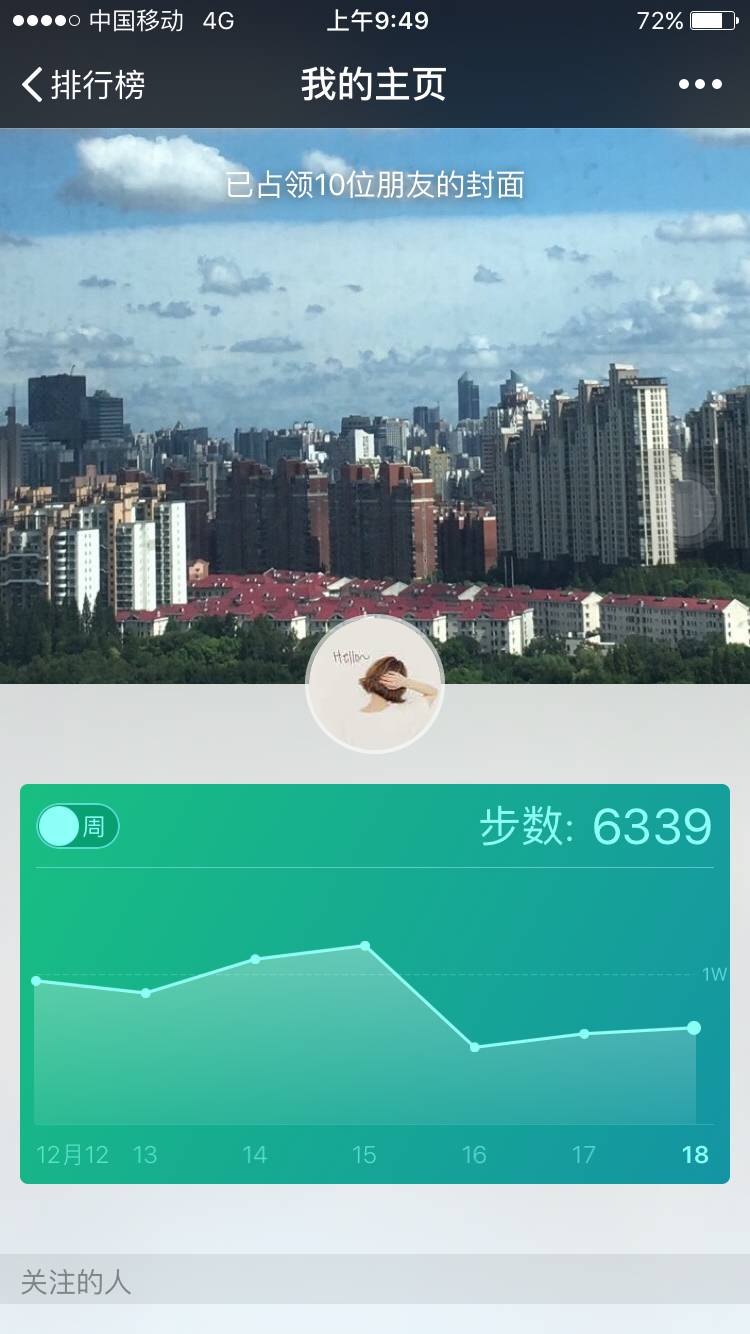750x1334 pixels.
Task: Select the 15 data point on chart
Action: click(x=365, y=946)
